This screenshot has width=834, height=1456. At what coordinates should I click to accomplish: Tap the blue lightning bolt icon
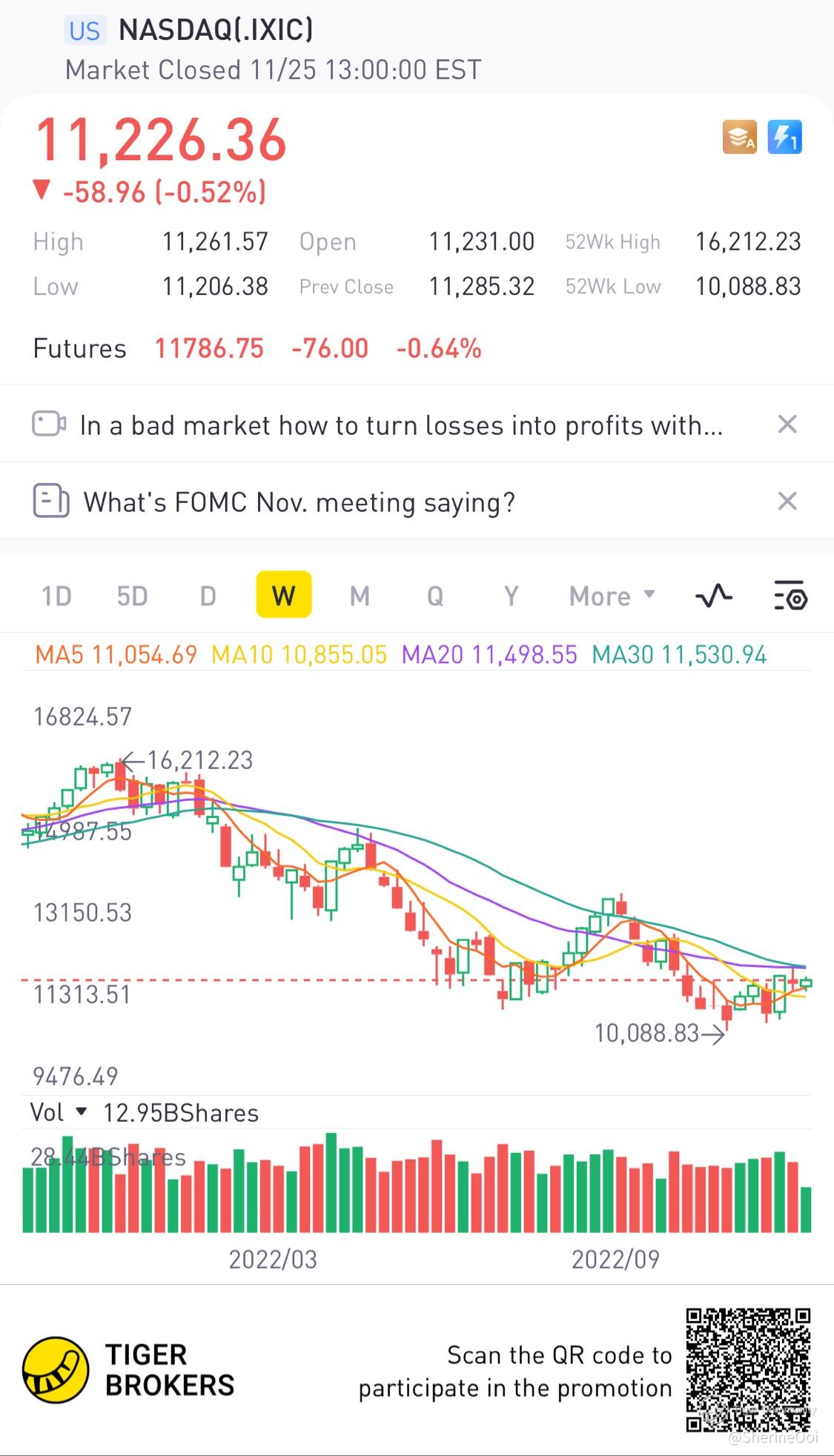[784, 137]
